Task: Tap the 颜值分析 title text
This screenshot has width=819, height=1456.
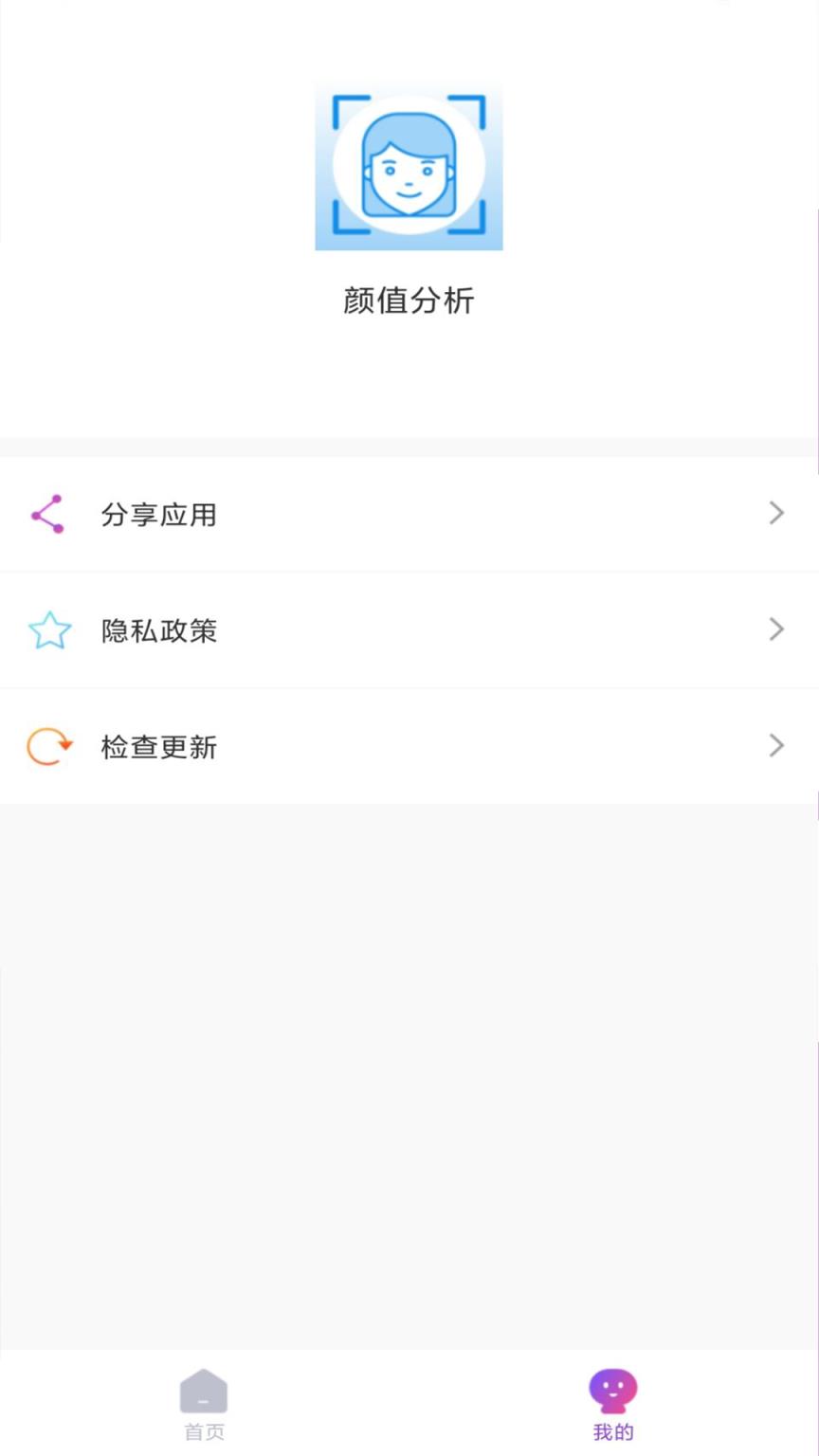Action: click(x=408, y=300)
